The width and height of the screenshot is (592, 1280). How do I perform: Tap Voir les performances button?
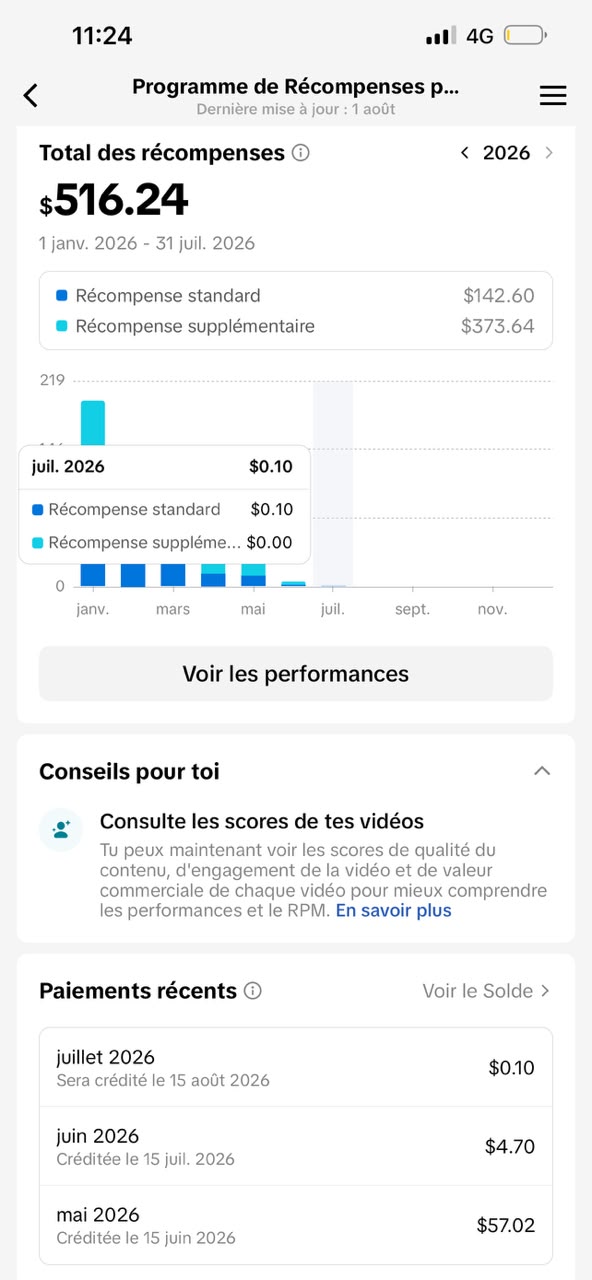pos(296,674)
